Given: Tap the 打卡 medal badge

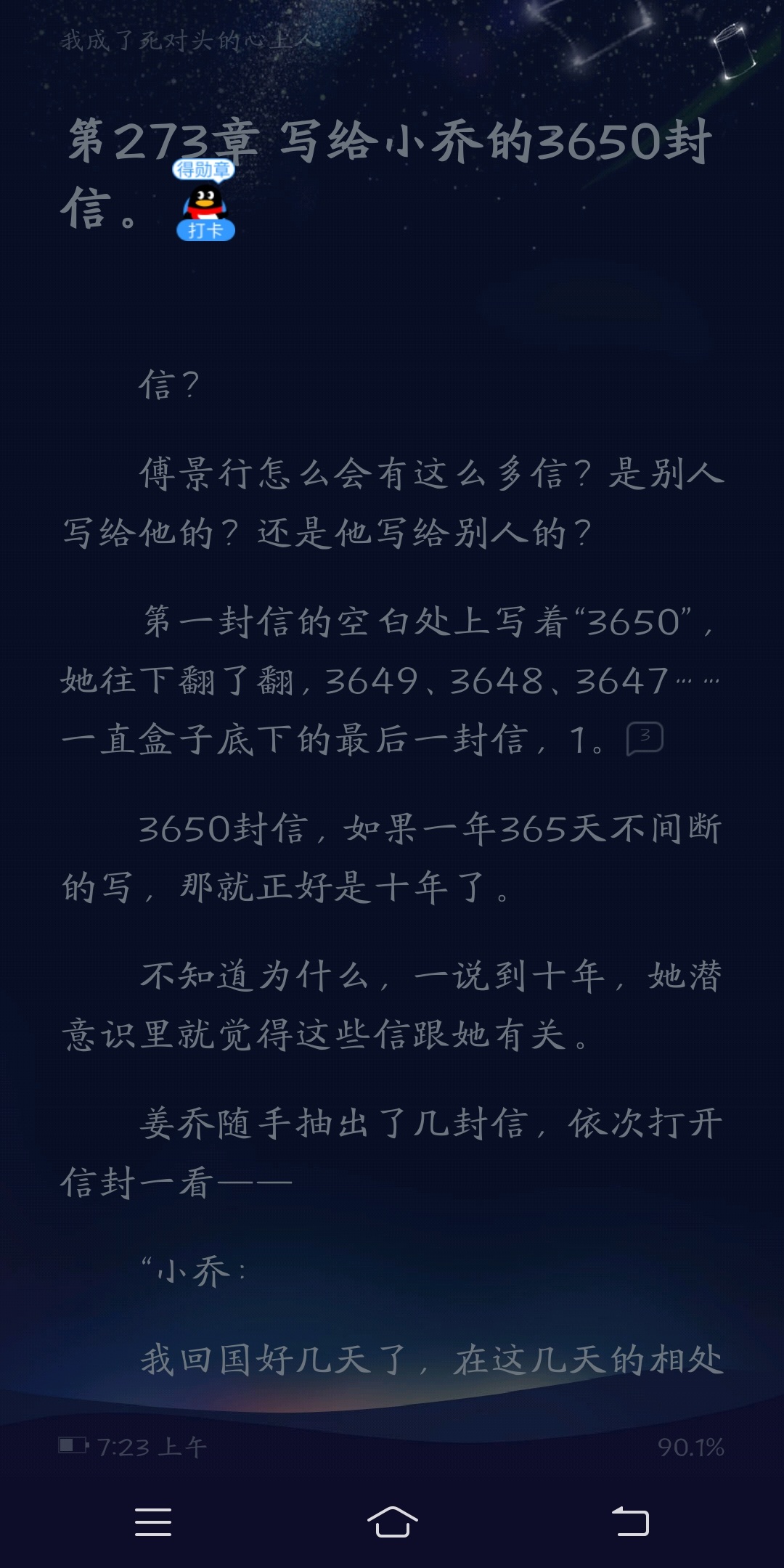Looking at the screenshot, I should point(205,200).
